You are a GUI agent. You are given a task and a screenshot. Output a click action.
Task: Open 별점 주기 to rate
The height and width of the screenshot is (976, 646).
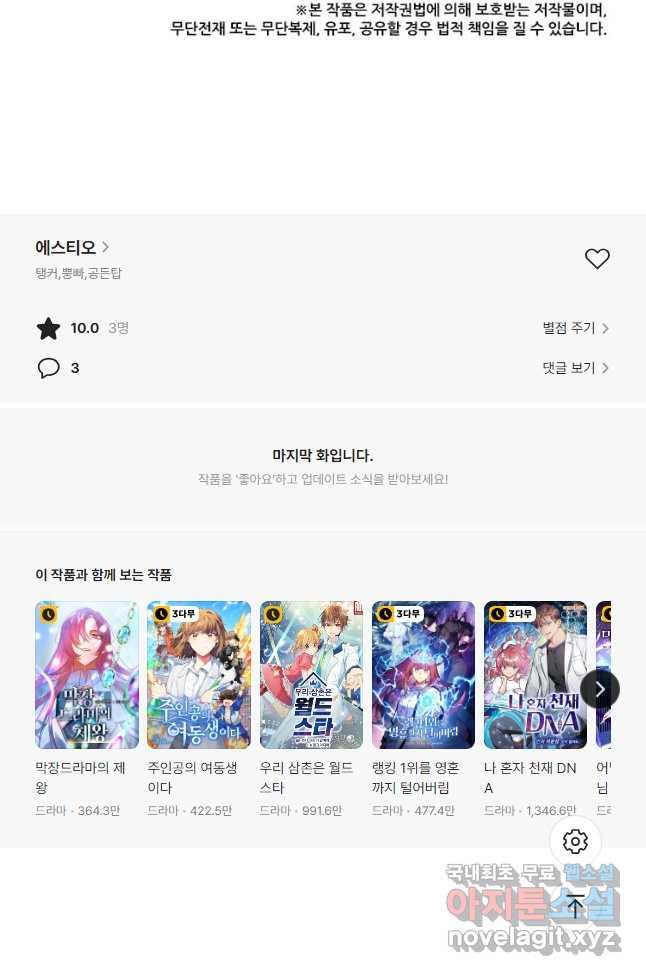(x=575, y=328)
